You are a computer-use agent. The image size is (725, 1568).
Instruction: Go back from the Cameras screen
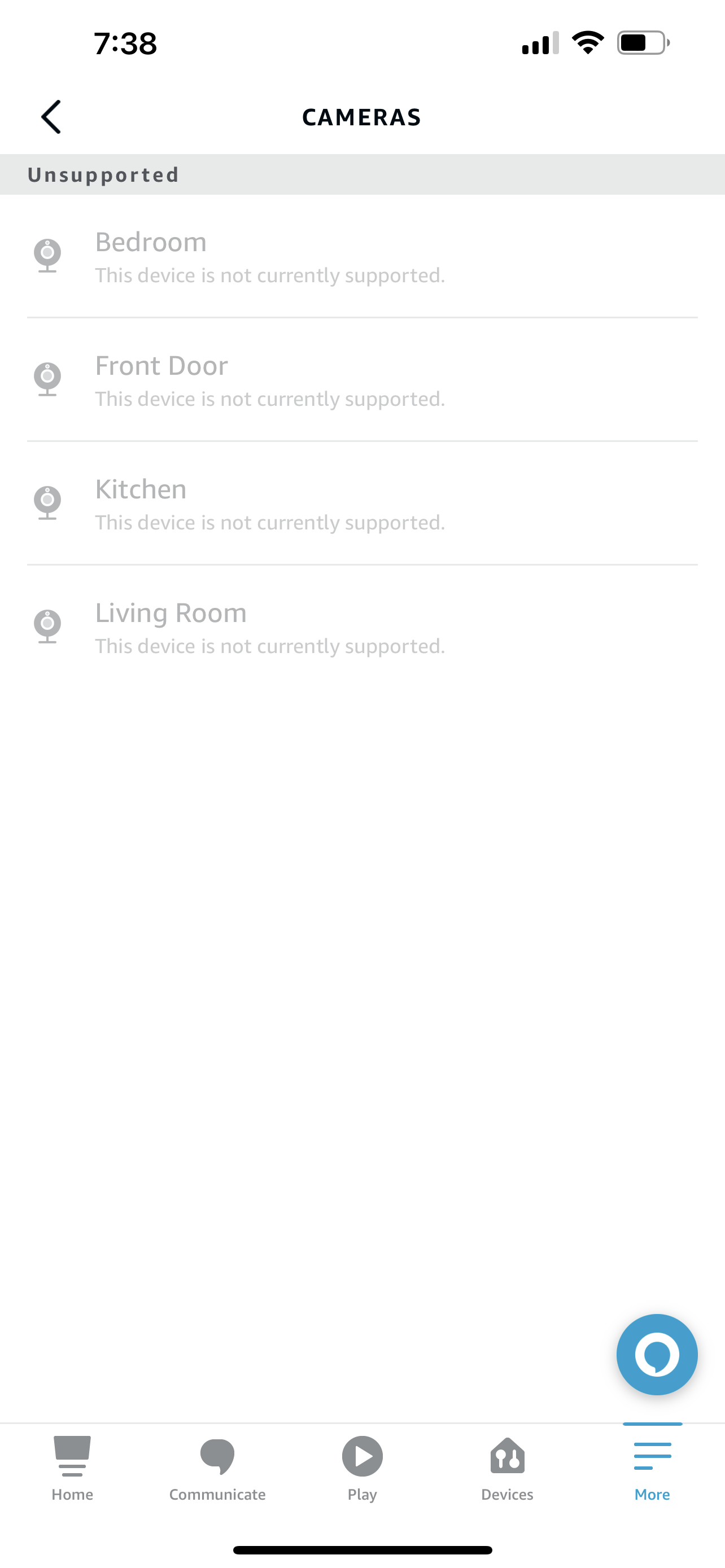51,117
